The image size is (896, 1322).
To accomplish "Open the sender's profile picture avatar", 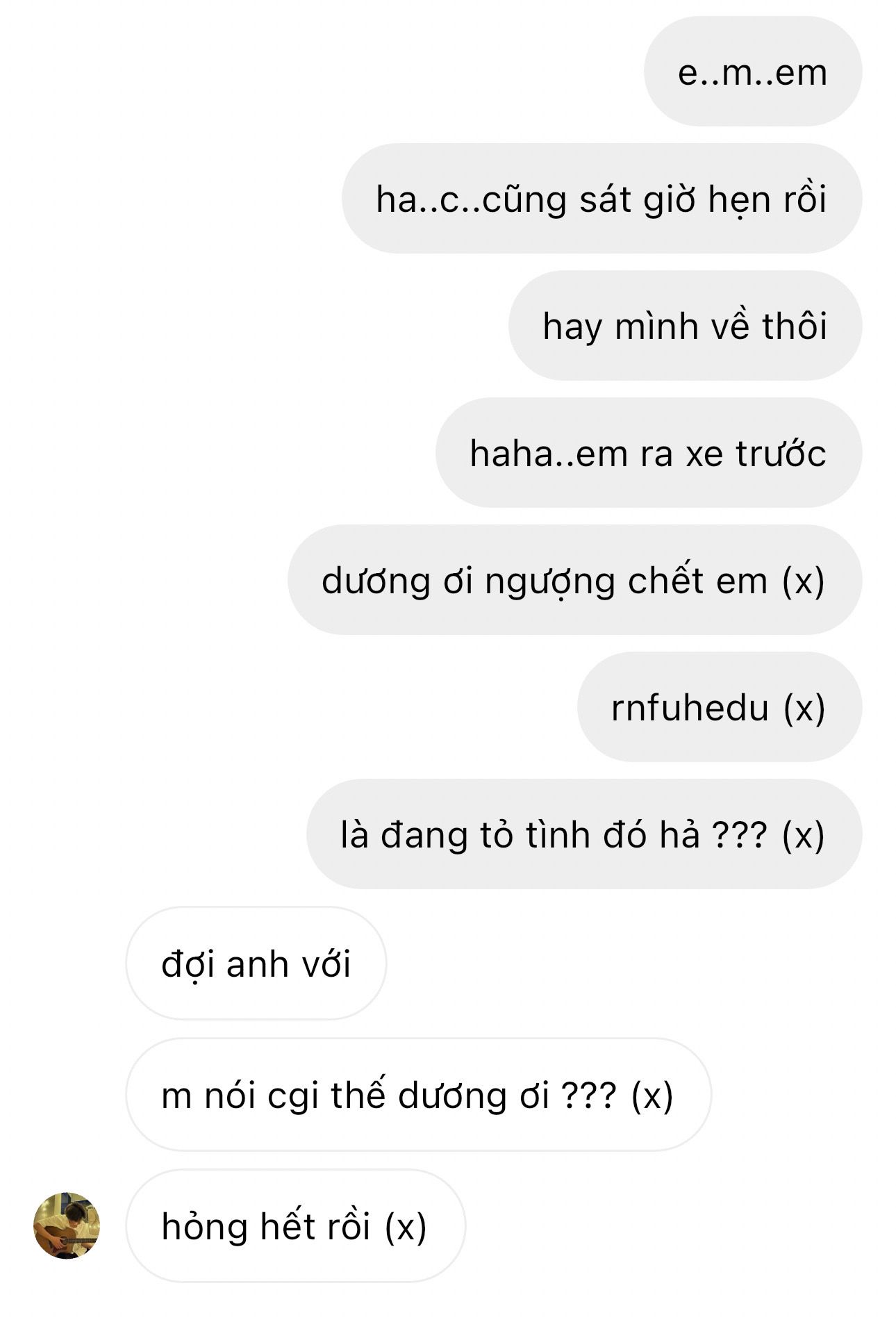I will [67, 1225].
